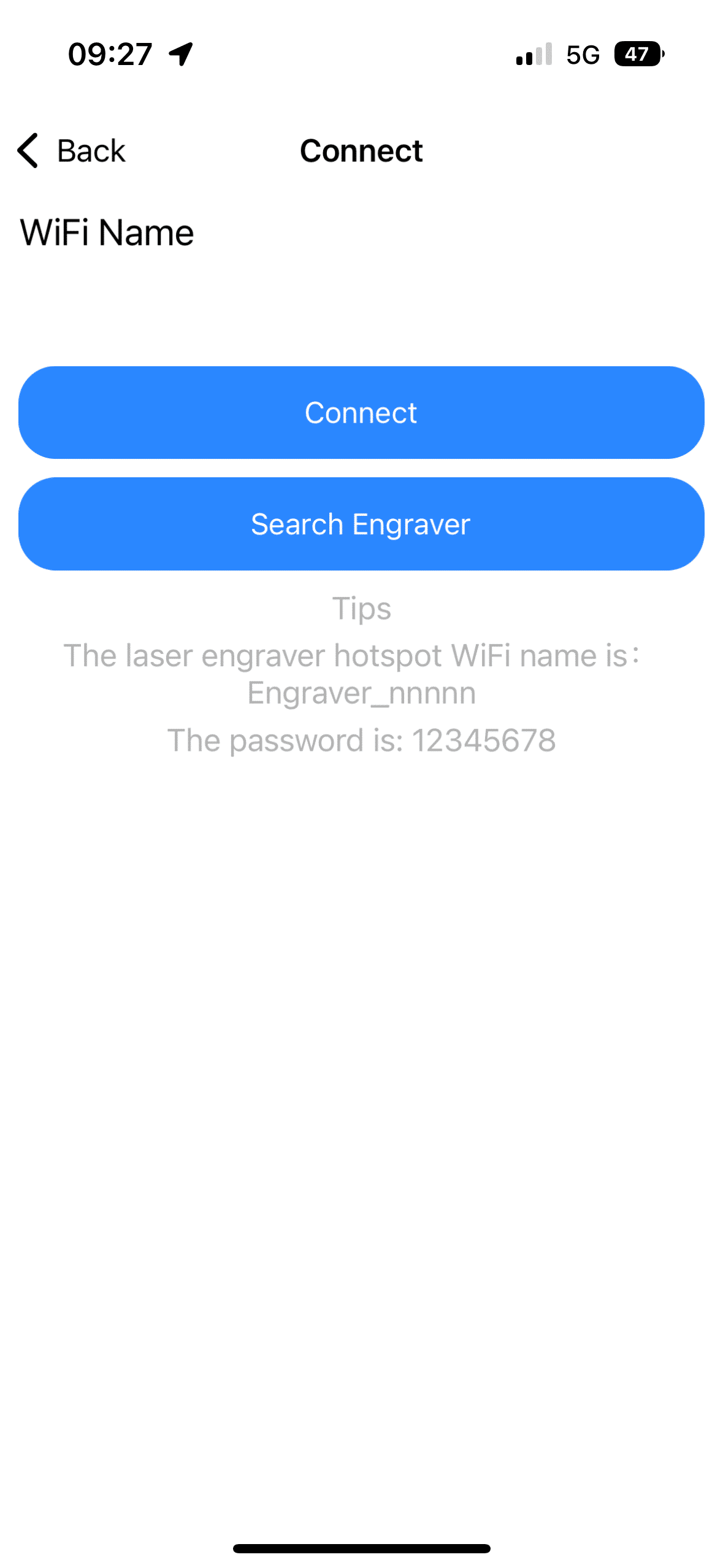Viewport: 723px width, 1568px height.
Task: Tap the blue Connect button
Action: [361, 413]
